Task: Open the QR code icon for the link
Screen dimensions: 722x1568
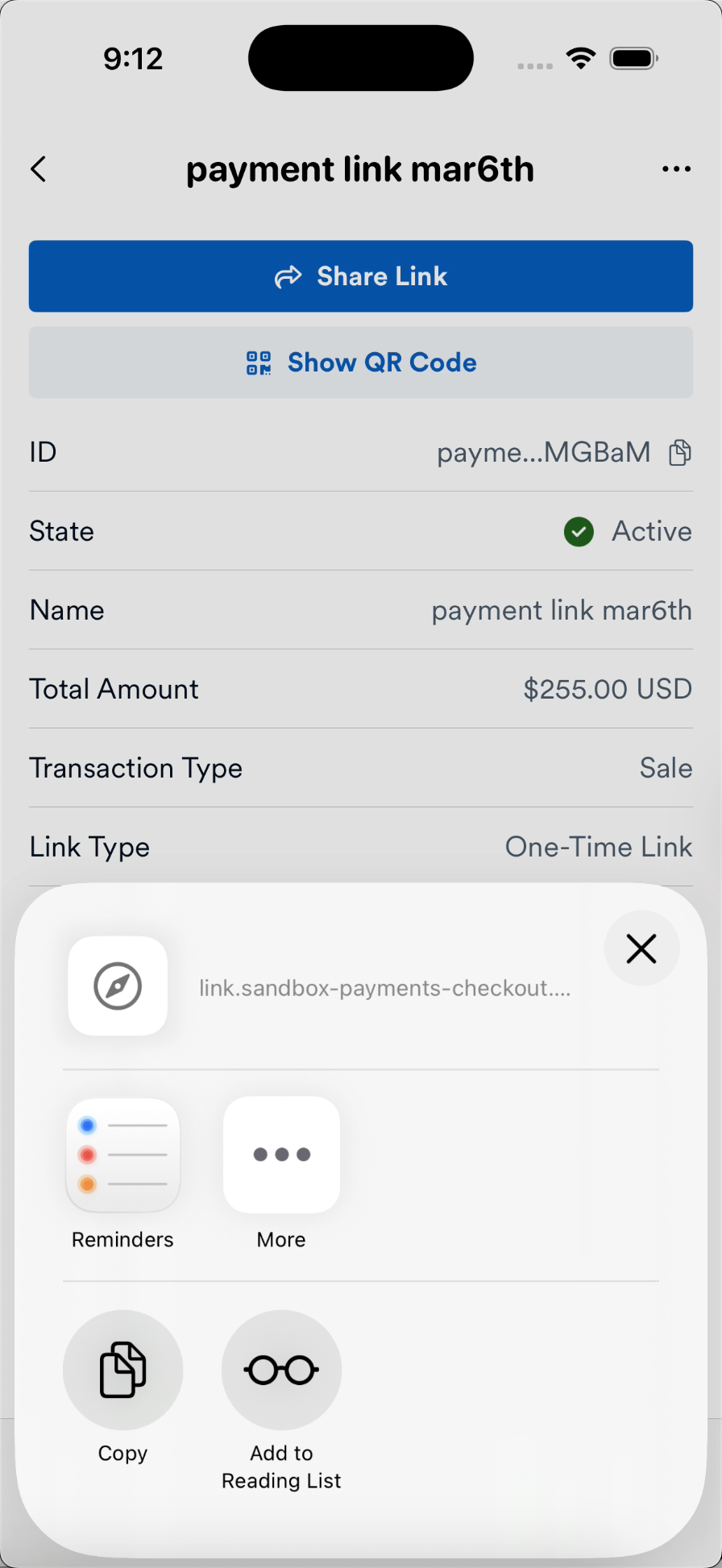Action: tap(258, 363)
